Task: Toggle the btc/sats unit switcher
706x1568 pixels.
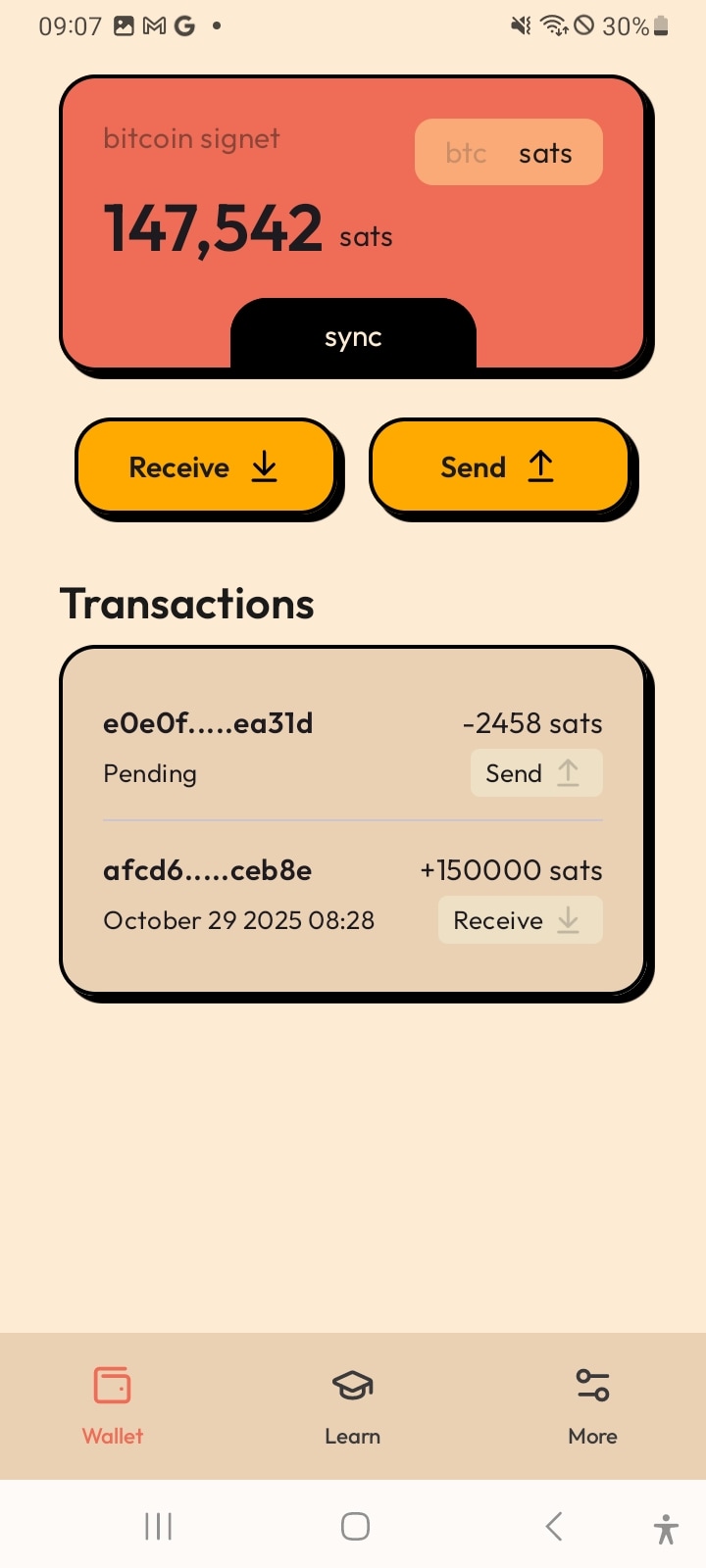Action: [x=509, y=152]
